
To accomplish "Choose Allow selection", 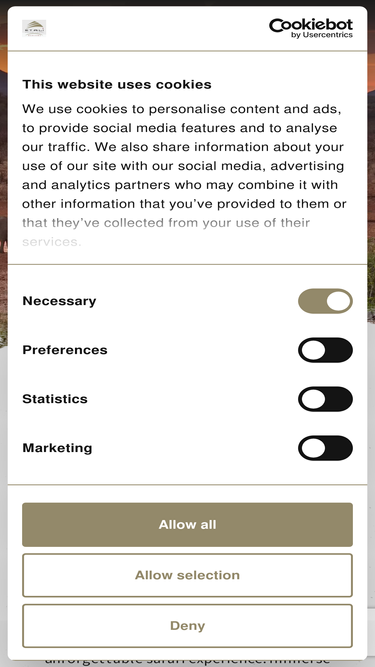I will 188,575.
